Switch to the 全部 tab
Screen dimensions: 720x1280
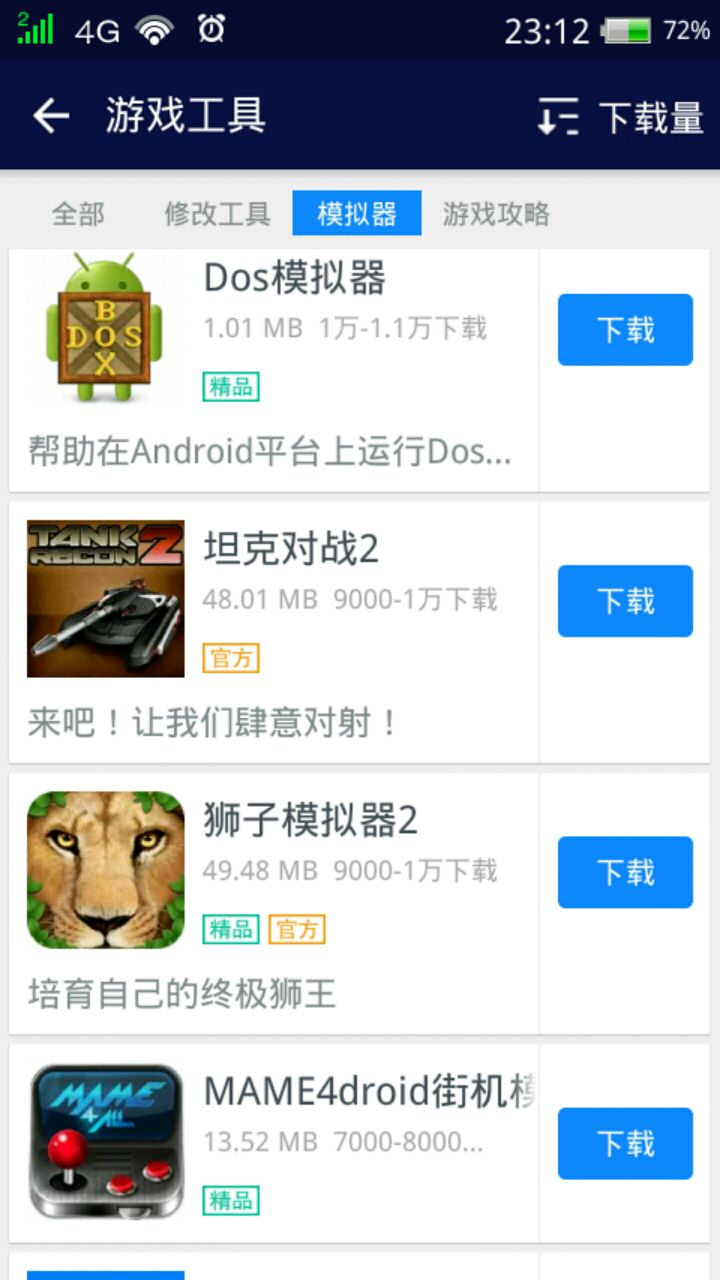tap(78, 213)
